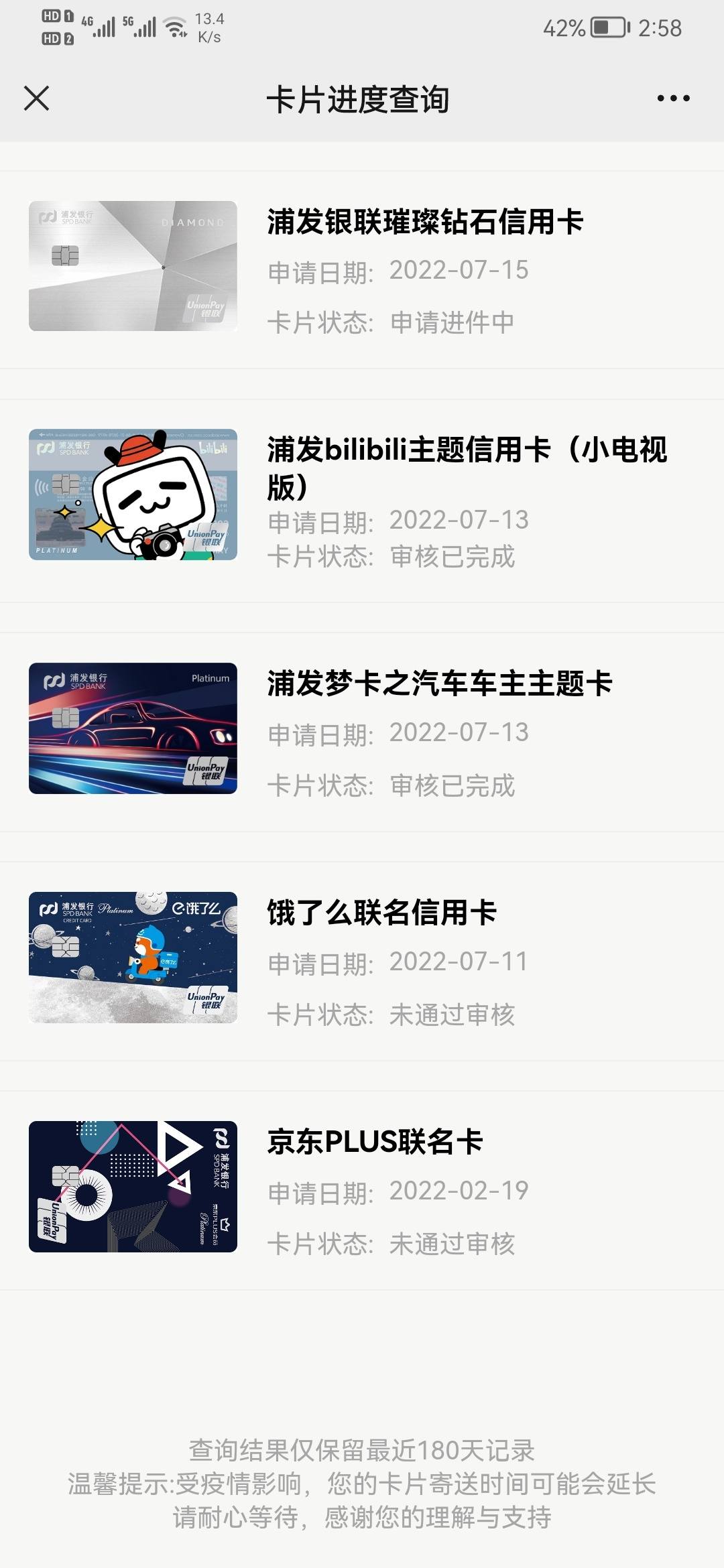724x1568 pixels.
Task: Open the three-dot overflow menu
Action: tap(673, 99)
